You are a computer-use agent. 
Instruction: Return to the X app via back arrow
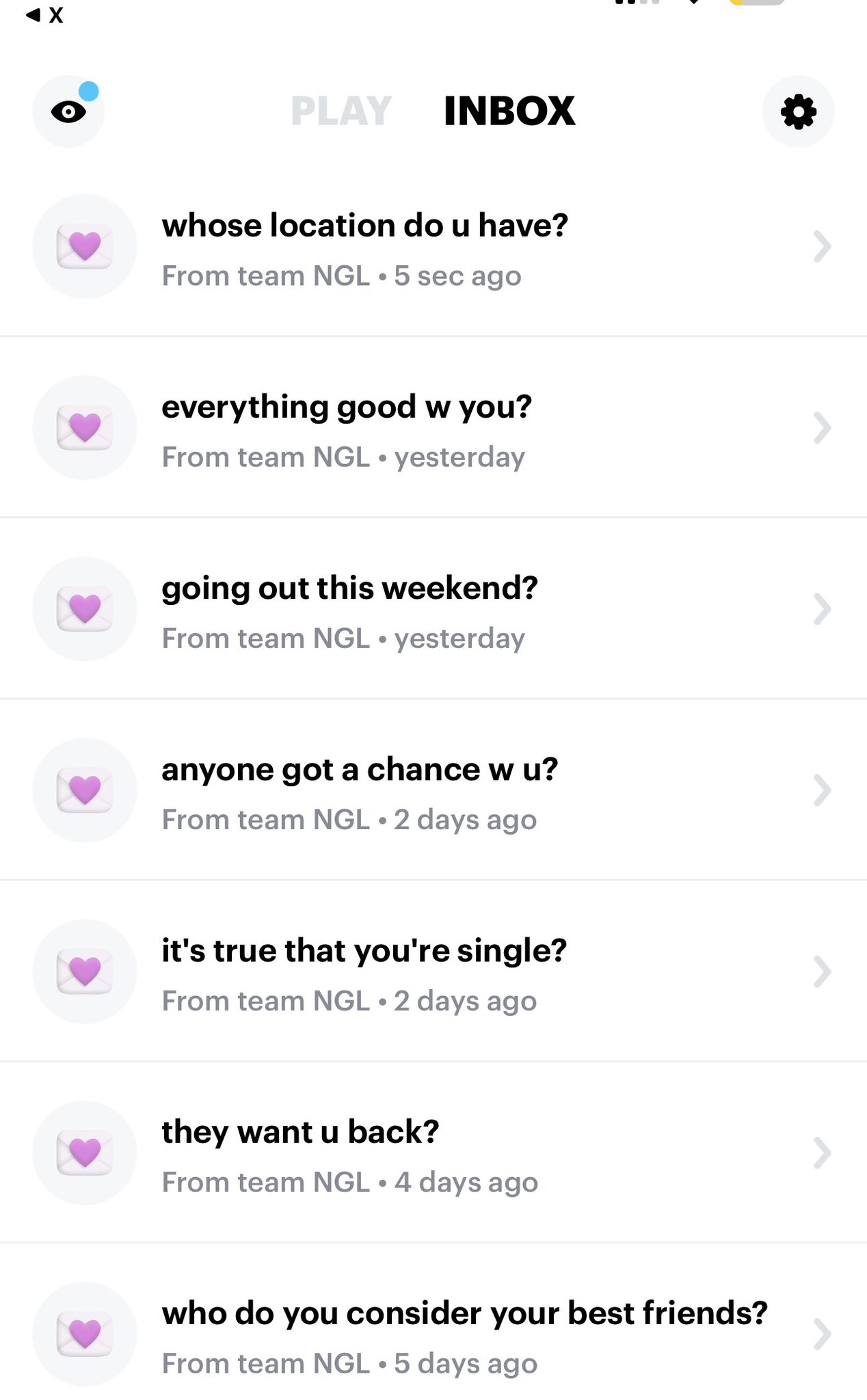[x=44, y=15]
